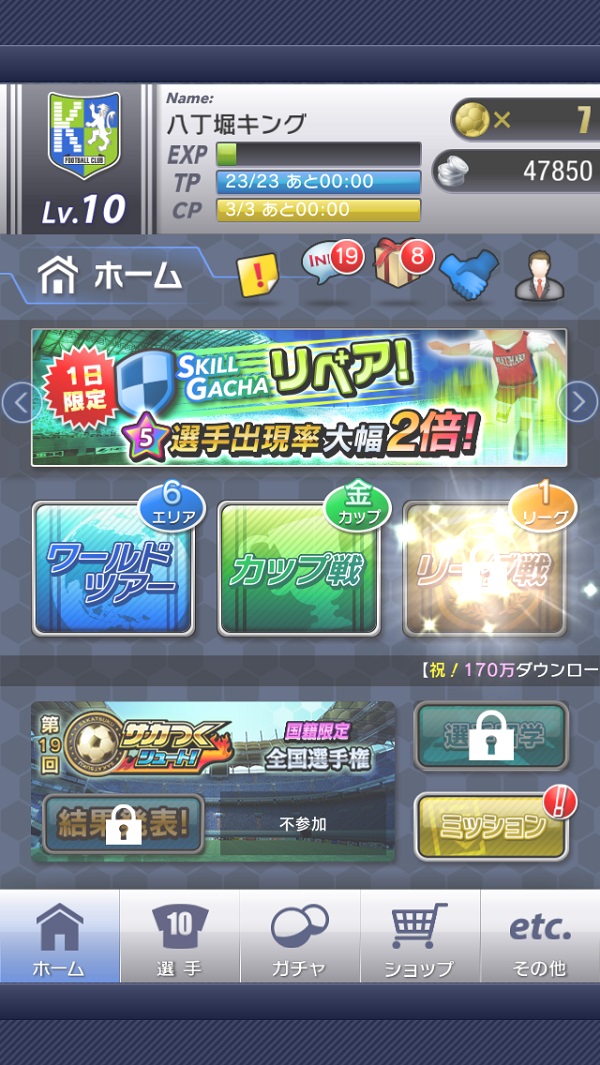This screenshot has width=600, height=1065.
Task: Show the previous banner with left arrow
Action: 20,402
